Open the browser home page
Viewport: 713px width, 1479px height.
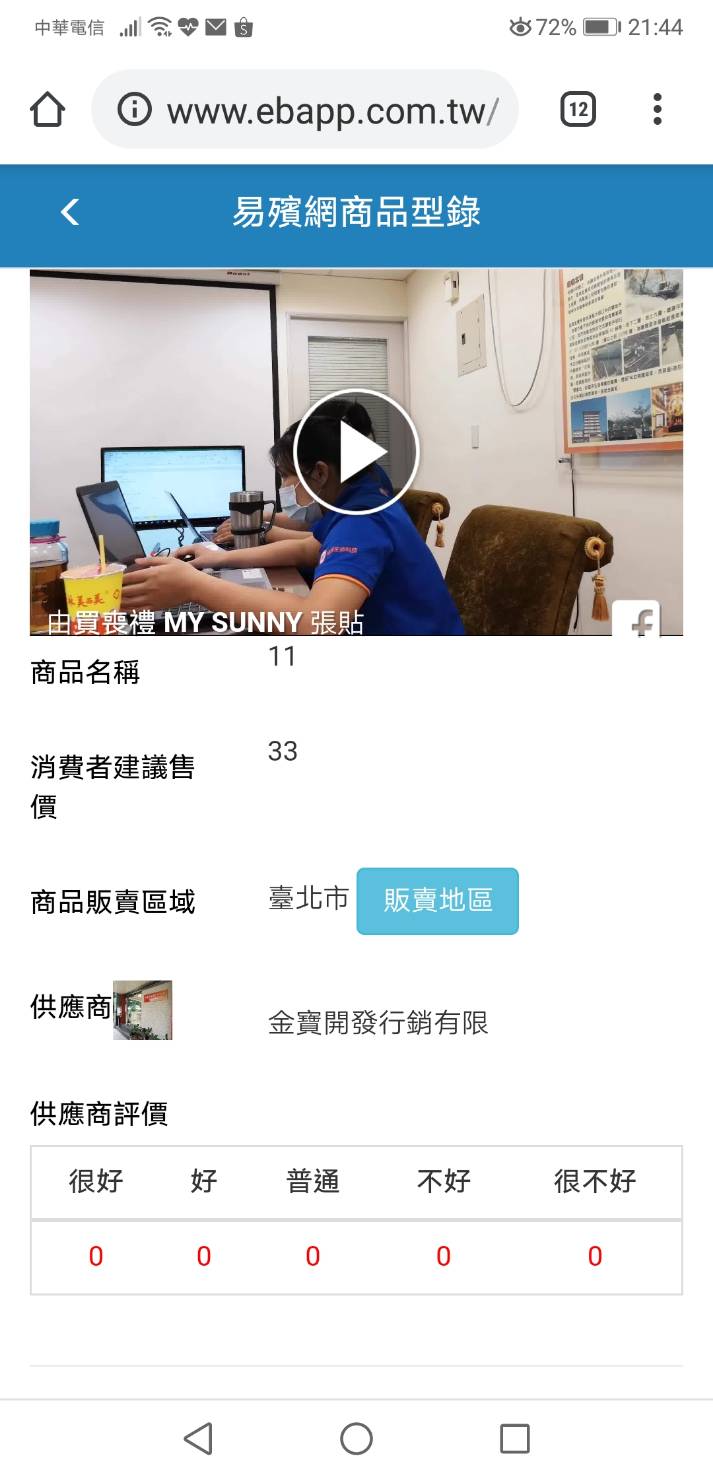point(47,109)
